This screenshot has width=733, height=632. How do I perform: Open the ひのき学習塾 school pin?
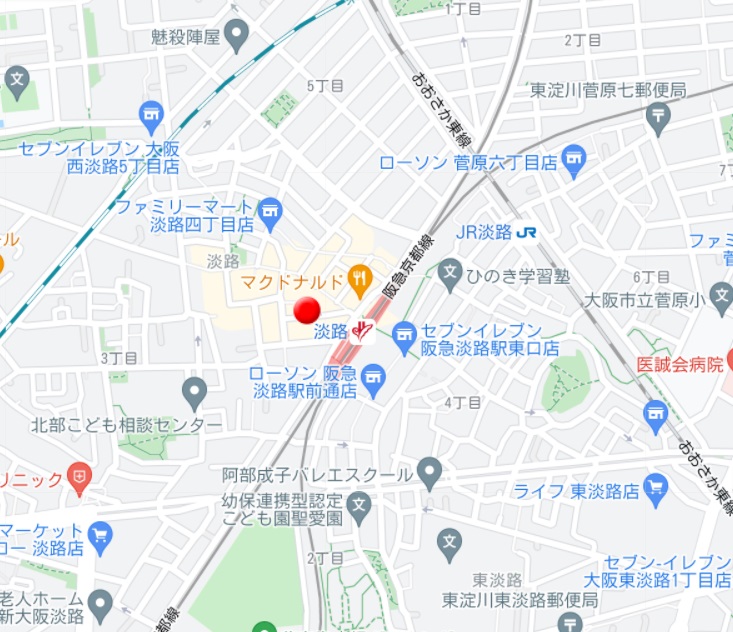tap(451, 272)
